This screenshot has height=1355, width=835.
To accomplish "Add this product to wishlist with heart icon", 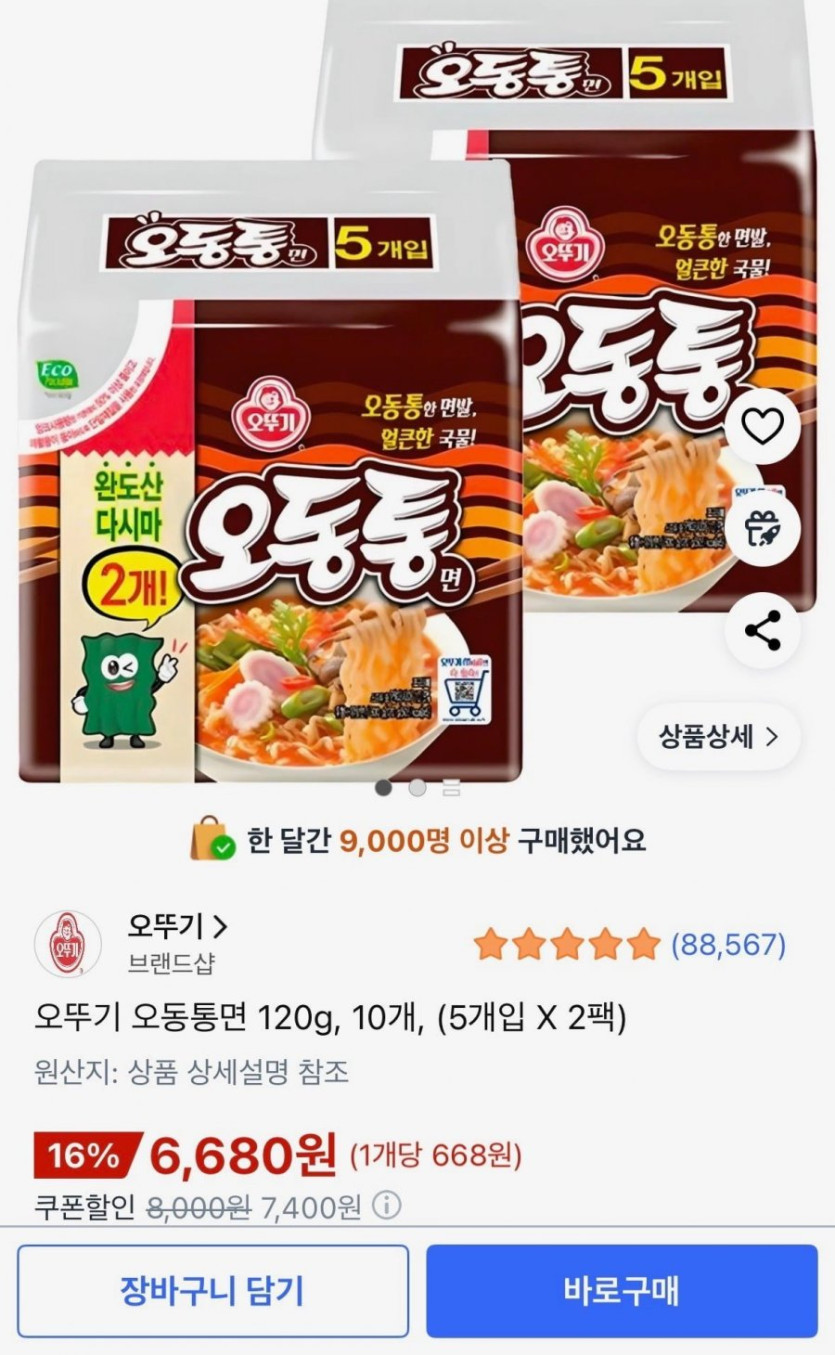I will (762, 428).
